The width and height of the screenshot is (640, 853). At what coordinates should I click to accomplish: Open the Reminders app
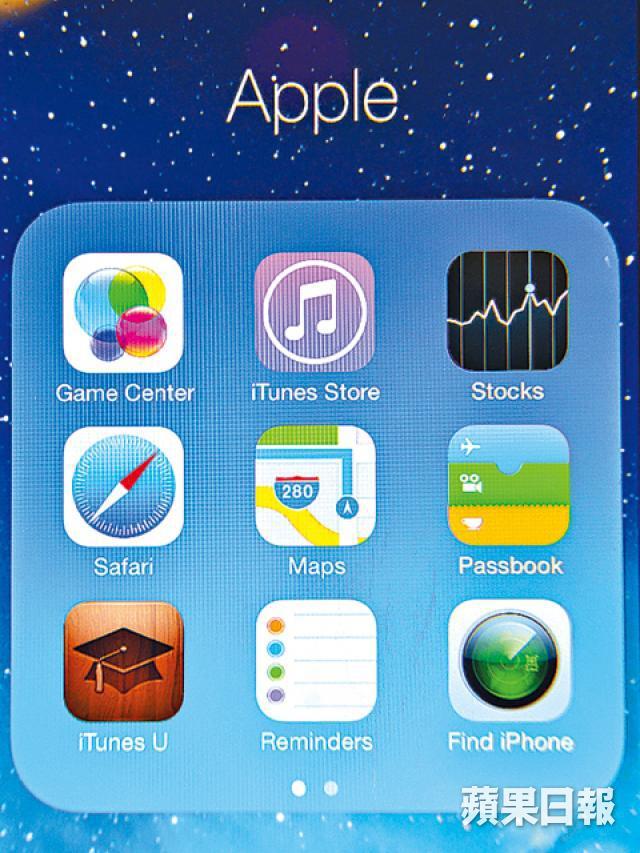[316, 660]
